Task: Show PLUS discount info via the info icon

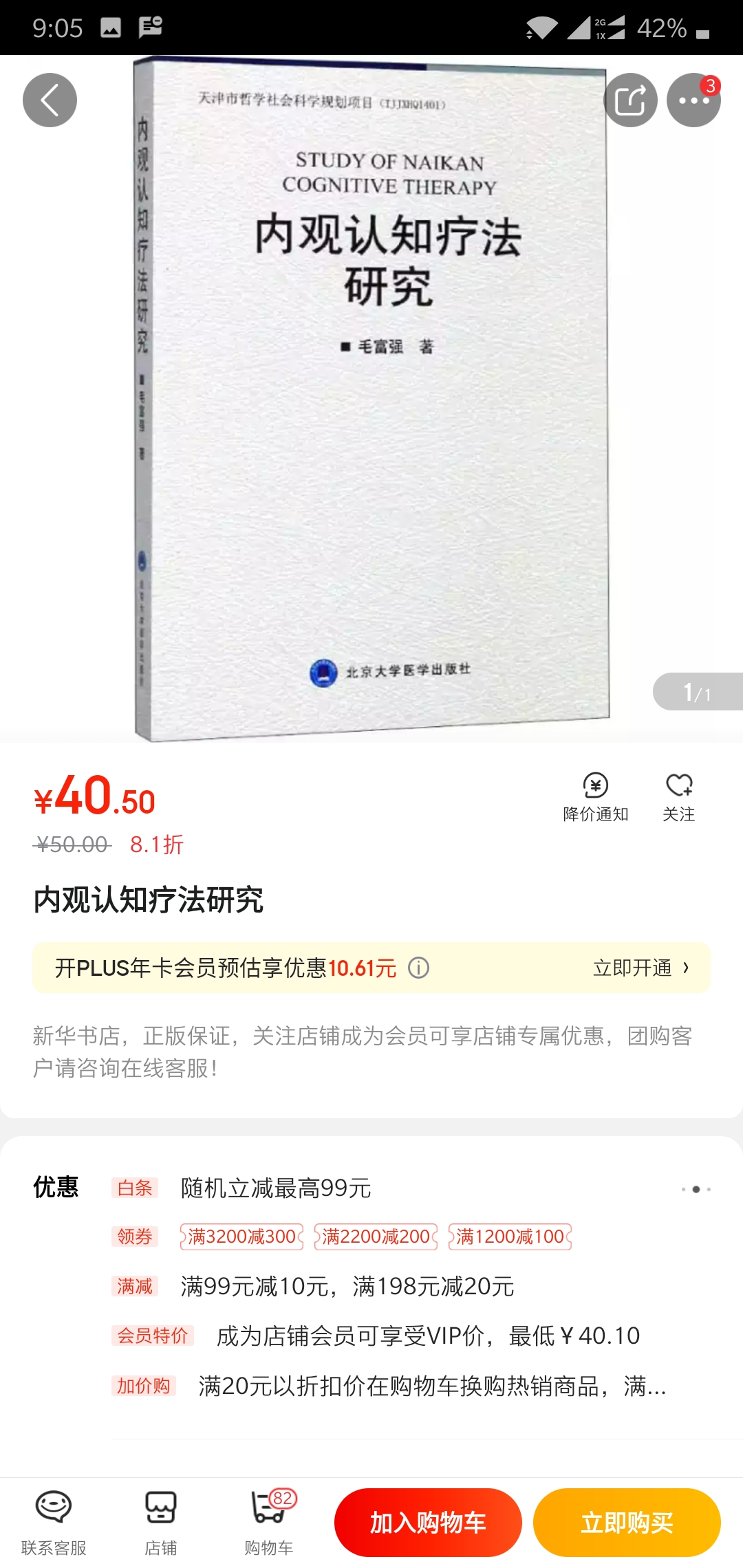Action: 418,968
